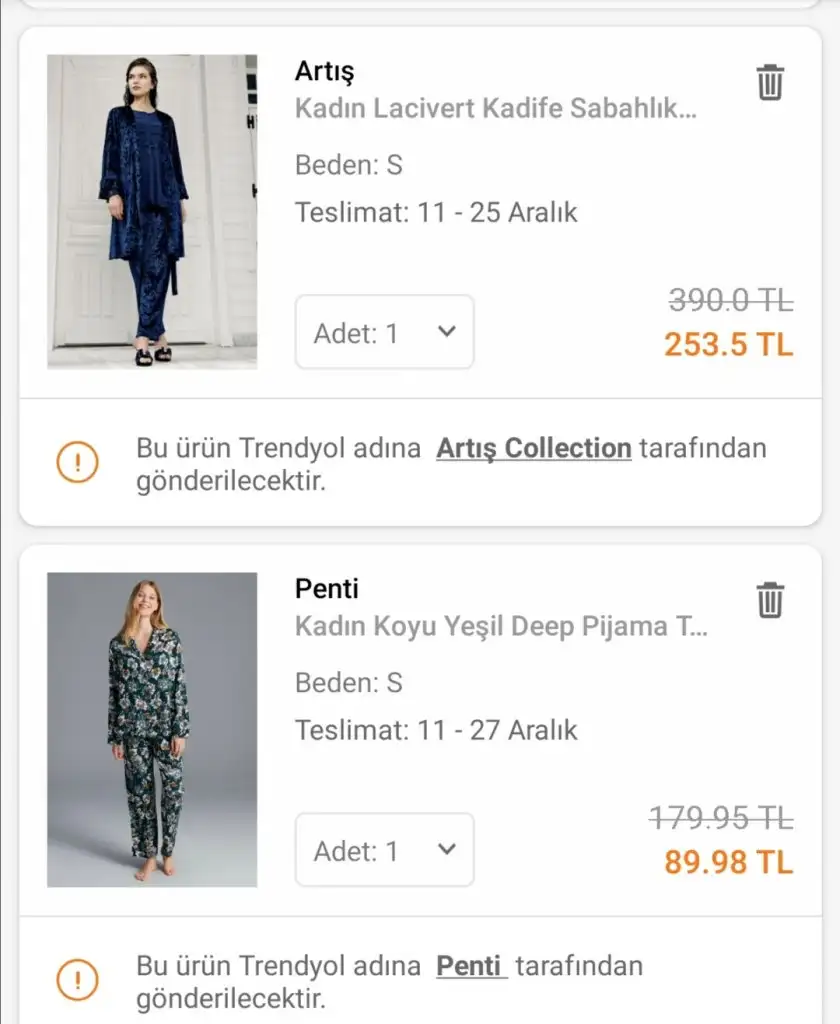Click the Teslimat 11 - 27 Aralık text
The image size is (840, 1024).
(436, 729)
